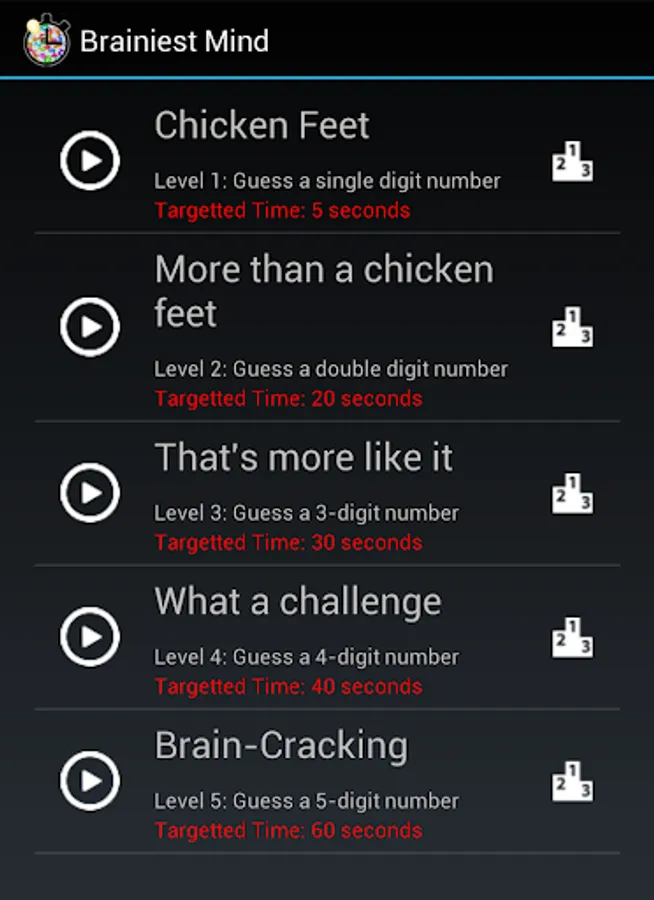The height and width of the screenshot is (900, 654).
Task: View leaderboard for Chicken Feet
Action: click(572, 162)
